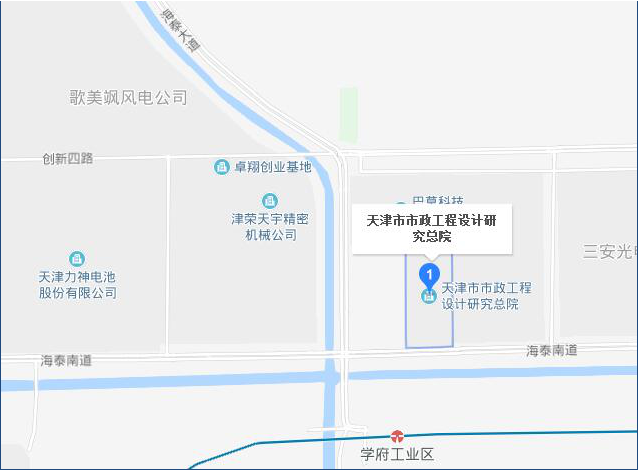Open the 津荣天宇精密机械公司 map point
The width and height of the screenshot is (639, 471).
click(268, 201)
